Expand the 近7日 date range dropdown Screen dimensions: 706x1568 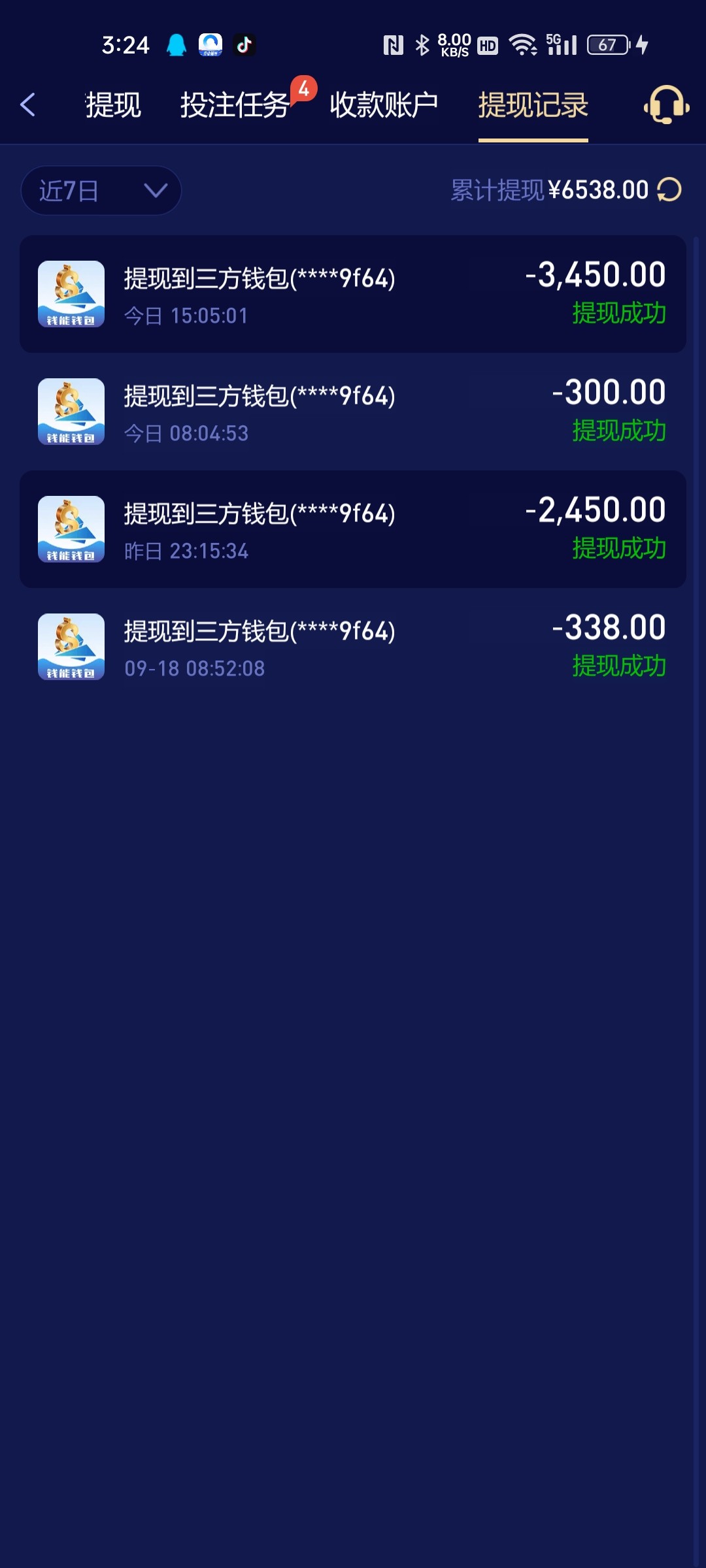(101, 191)
